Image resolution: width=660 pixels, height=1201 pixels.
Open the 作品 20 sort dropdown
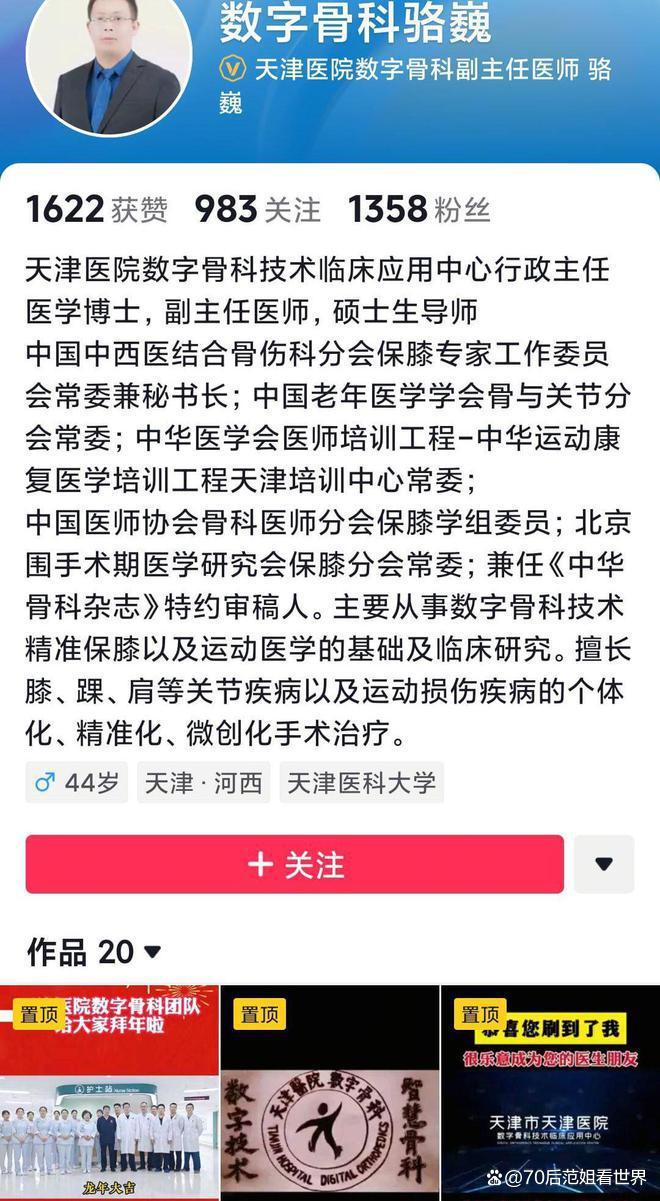[94, 951]
